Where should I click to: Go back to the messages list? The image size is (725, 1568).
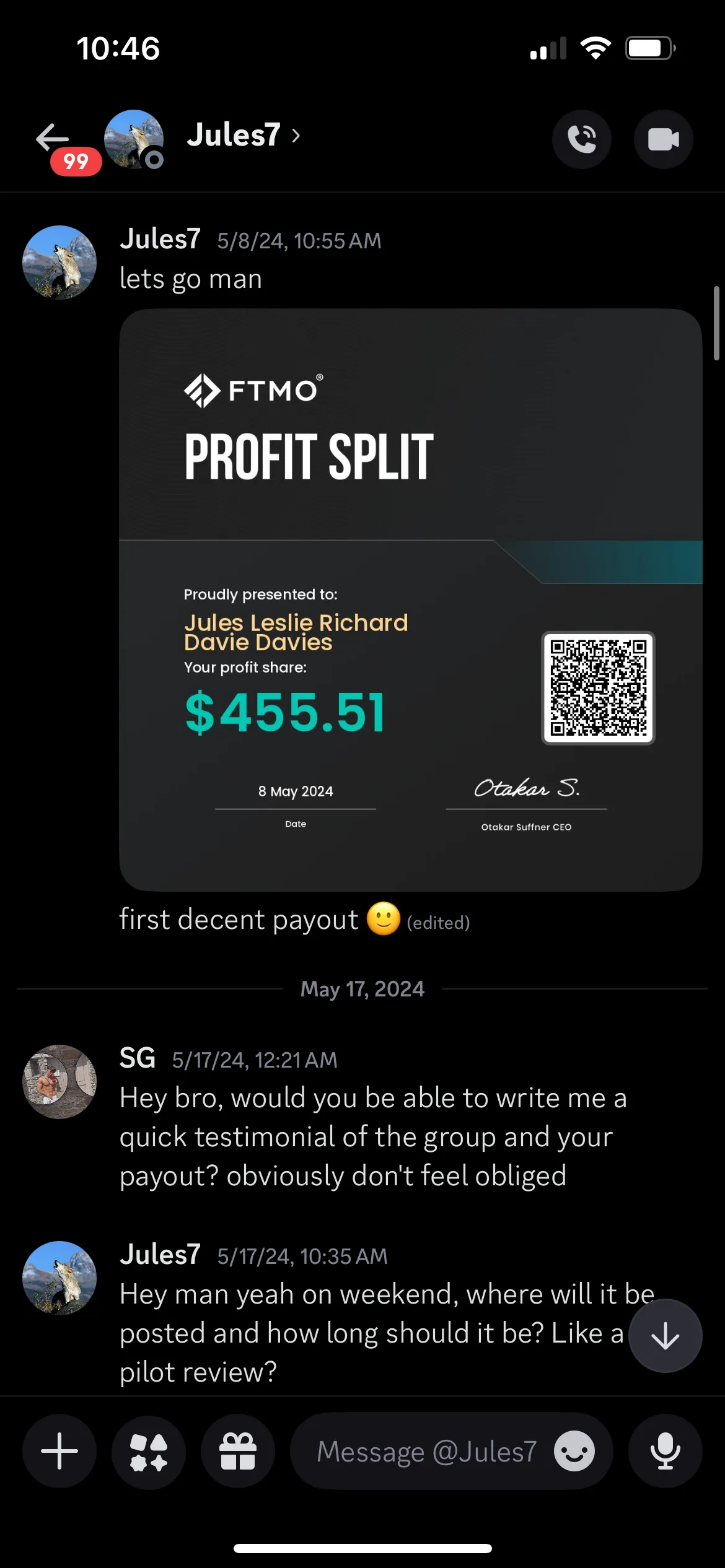tap(53, 137)
